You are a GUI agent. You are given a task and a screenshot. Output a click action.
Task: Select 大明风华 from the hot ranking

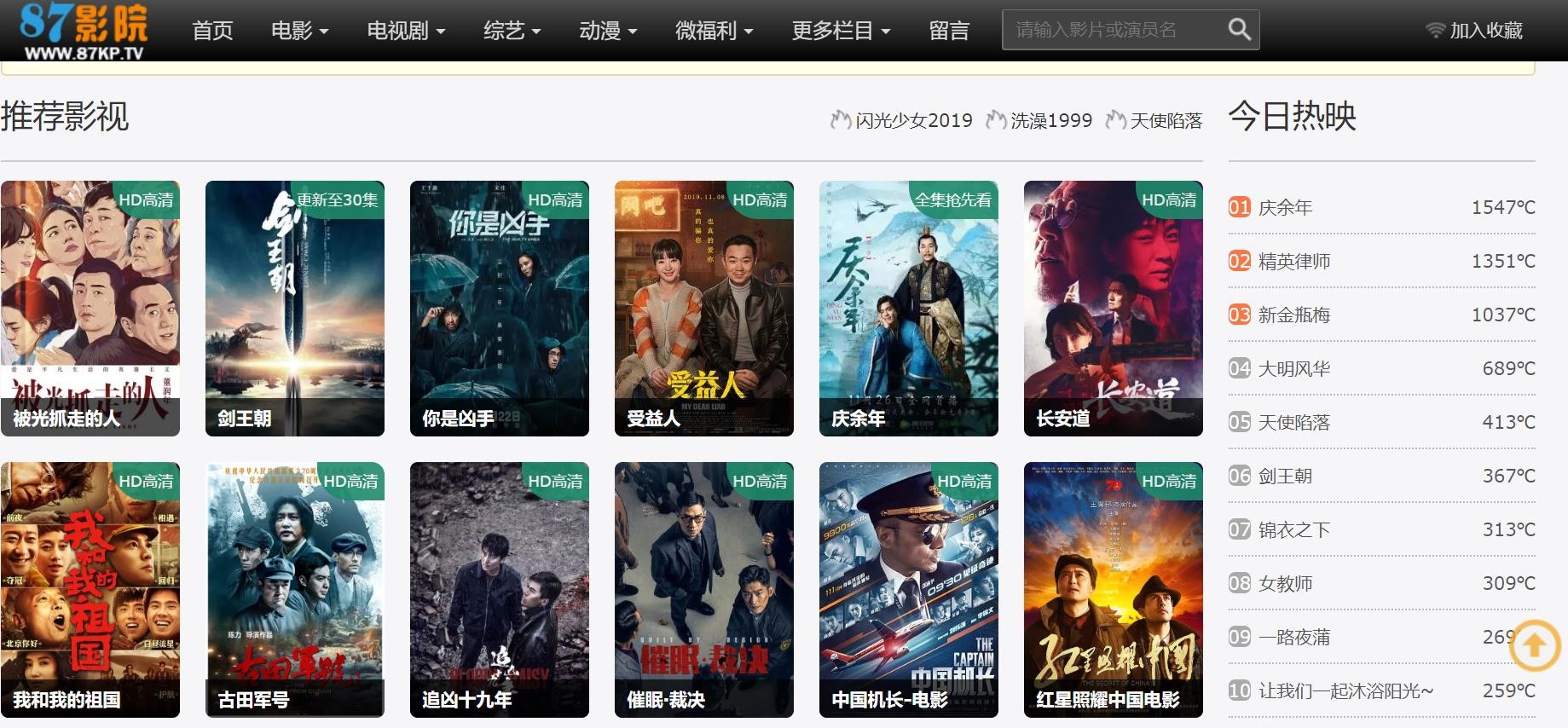(1294, 368)
